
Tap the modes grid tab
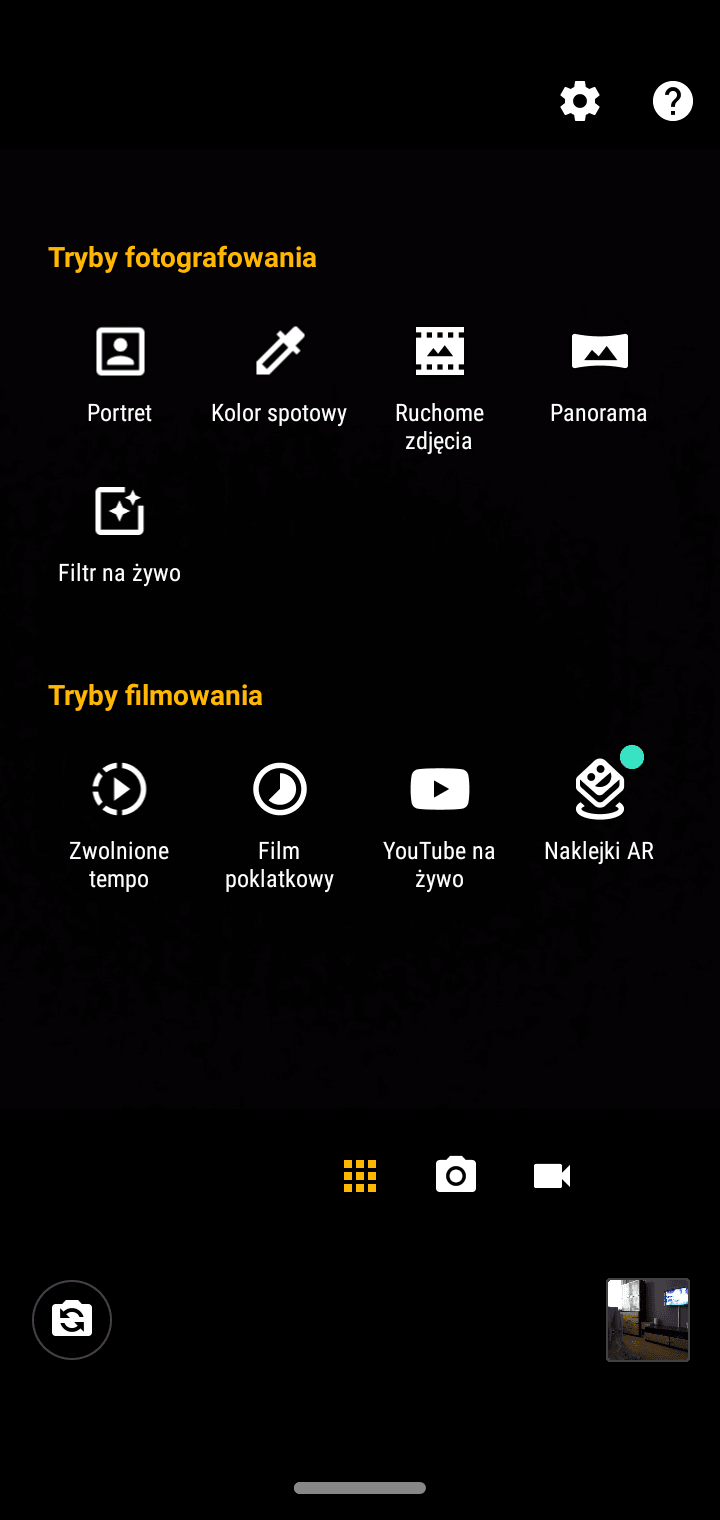[360, 1176]
